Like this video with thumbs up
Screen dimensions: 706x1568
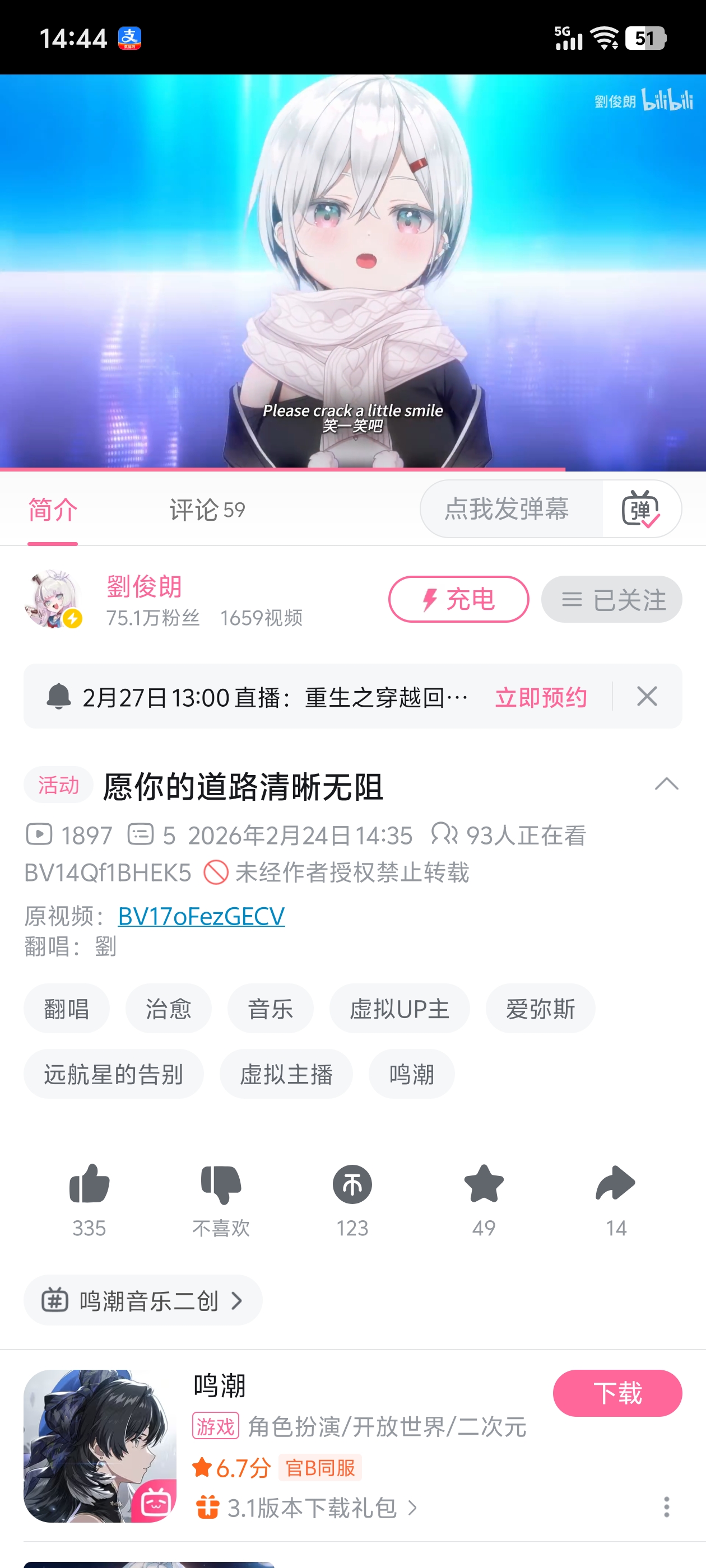(89, 1184)
